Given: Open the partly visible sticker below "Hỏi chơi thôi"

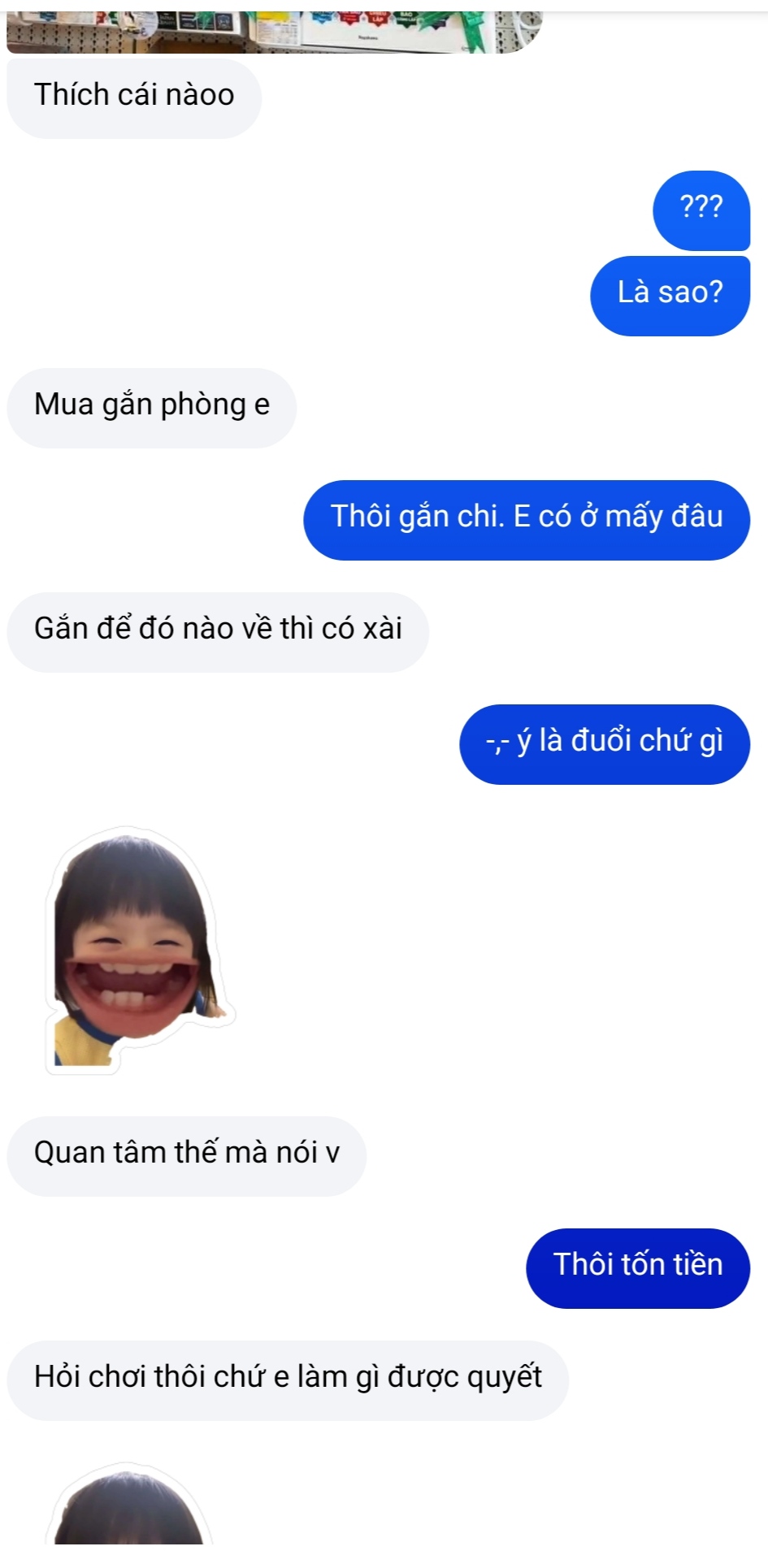Looking at the screenshot, I should pyautogui.click(x=130, y=1511).
